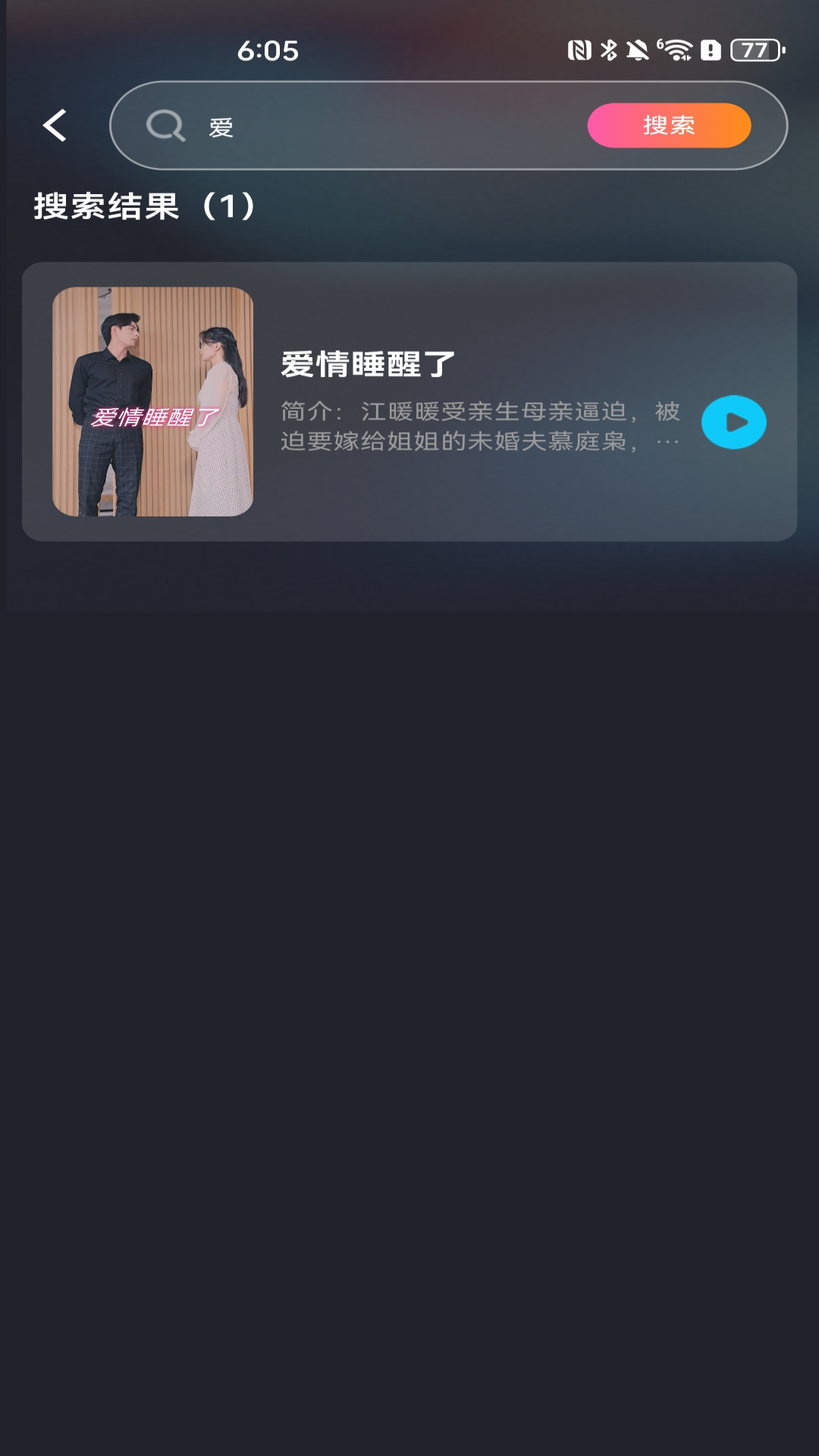This screenshot has height=1456, width=819.
Task: Tap the play icon on 爱情睡醒了
Action: point(733,422)
